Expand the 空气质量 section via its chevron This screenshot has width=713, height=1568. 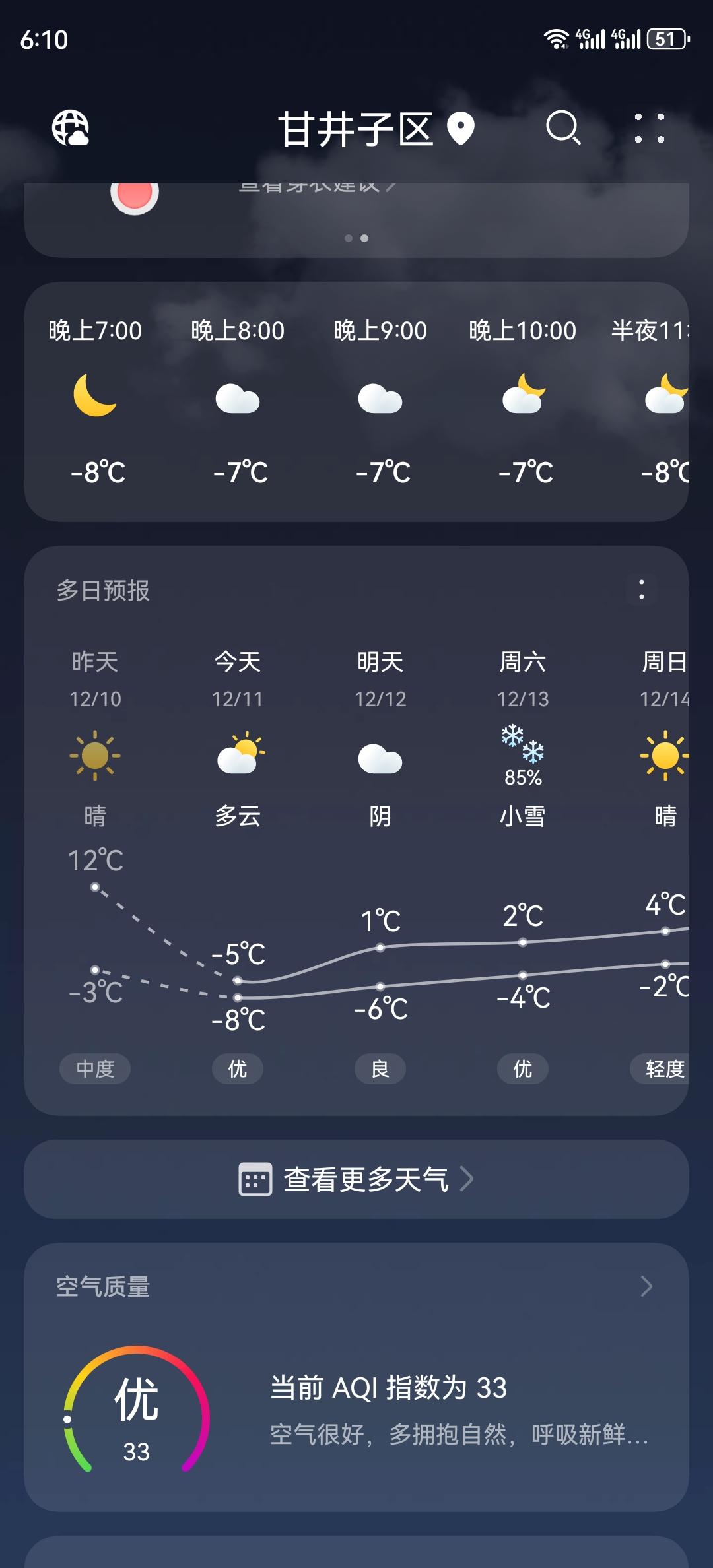tap(648, 1288)
